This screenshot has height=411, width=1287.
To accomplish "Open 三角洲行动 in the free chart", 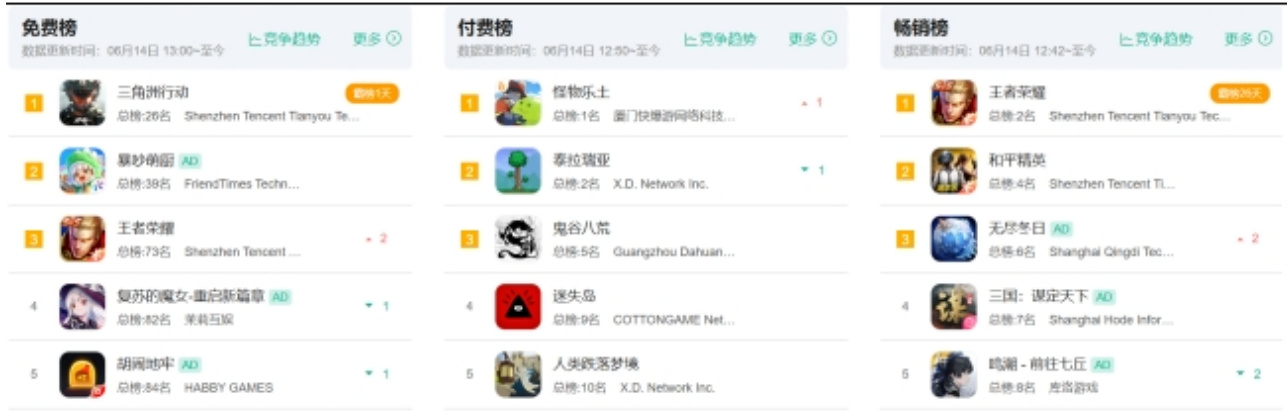I will click(153, 92).
